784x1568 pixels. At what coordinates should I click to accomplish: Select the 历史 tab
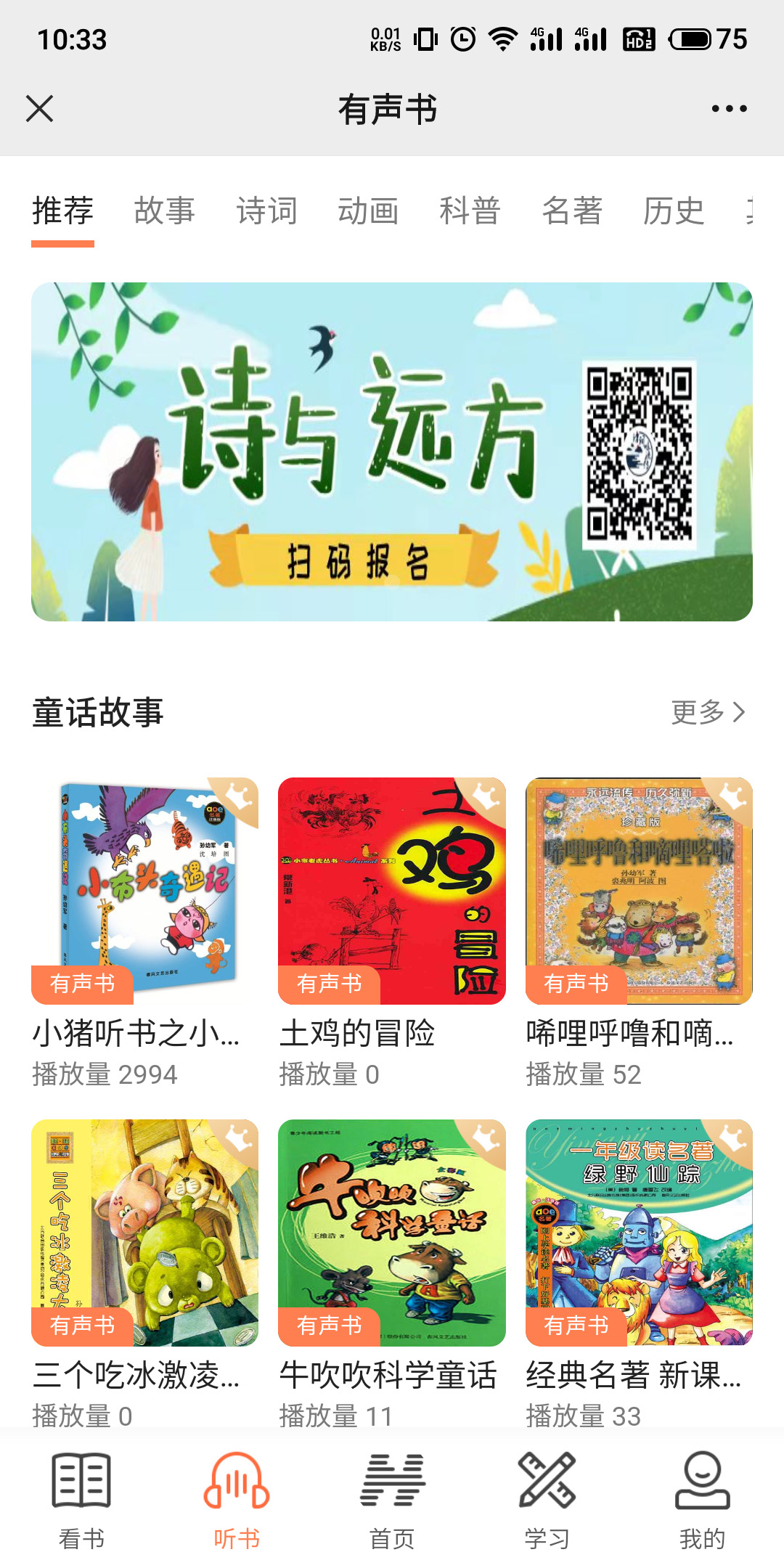click(x=674, y=211)
